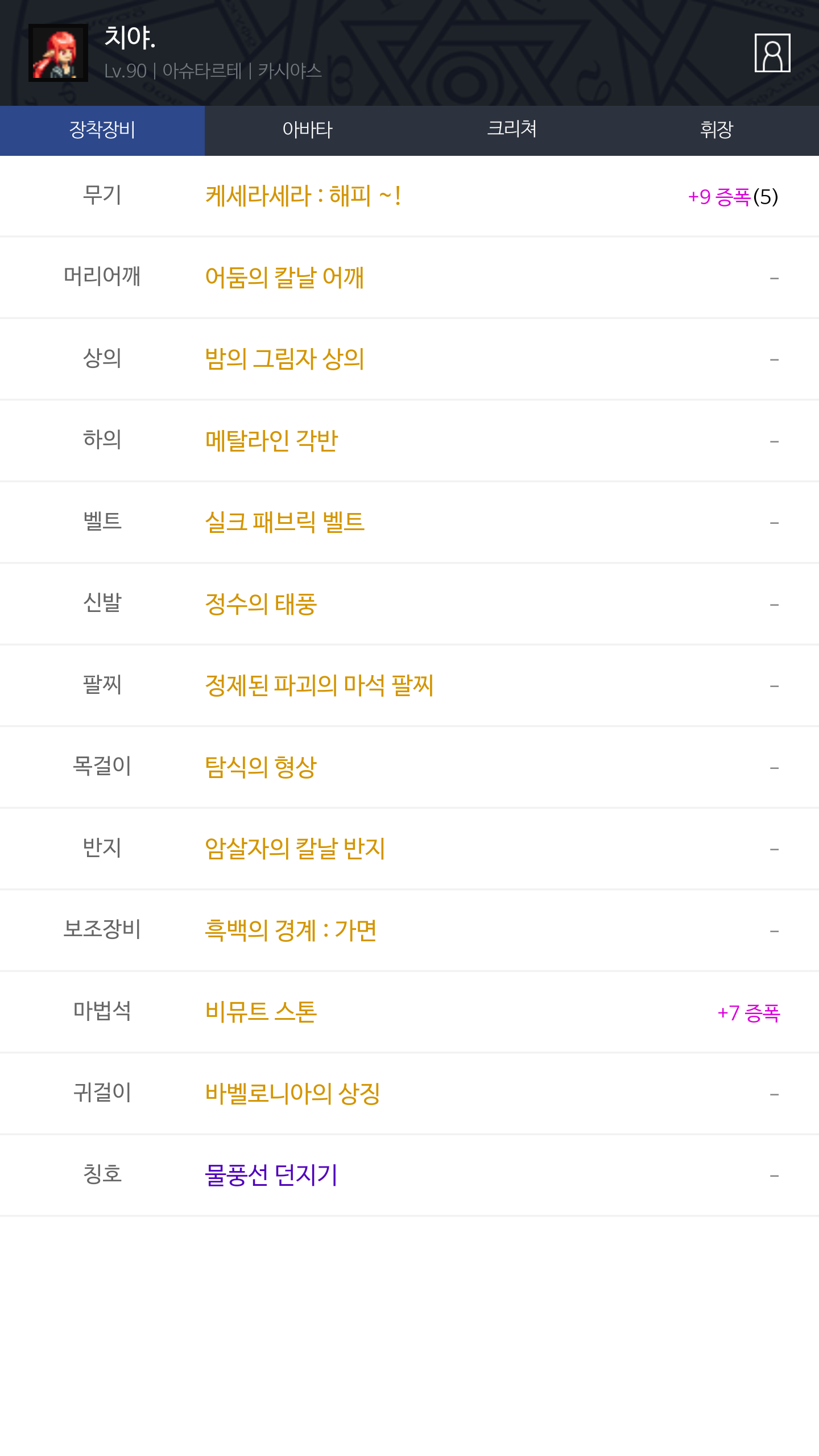Open 실크 패브릭 벨트 item
The height and width of the screenshot is (1456, 819).
point(284,522)
